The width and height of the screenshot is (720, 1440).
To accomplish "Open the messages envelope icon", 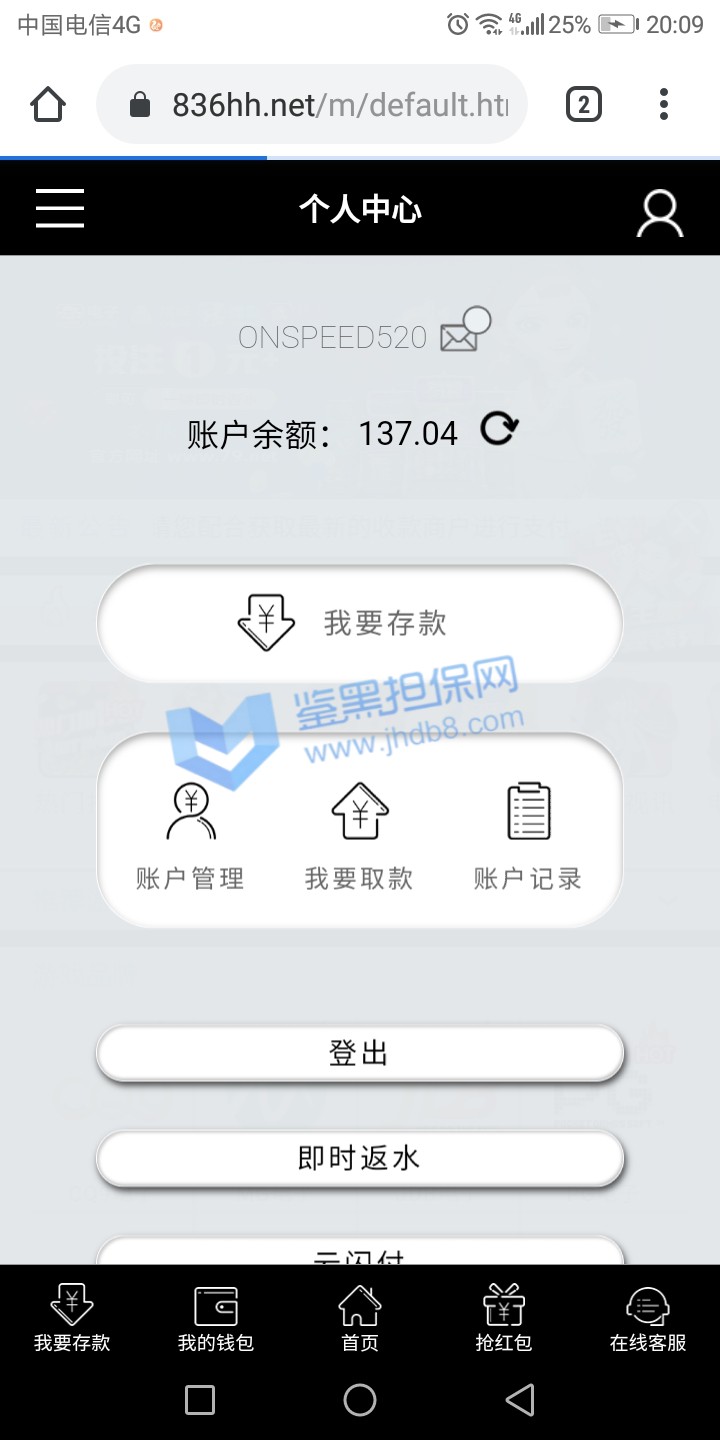I will click(x=464, y=331).
